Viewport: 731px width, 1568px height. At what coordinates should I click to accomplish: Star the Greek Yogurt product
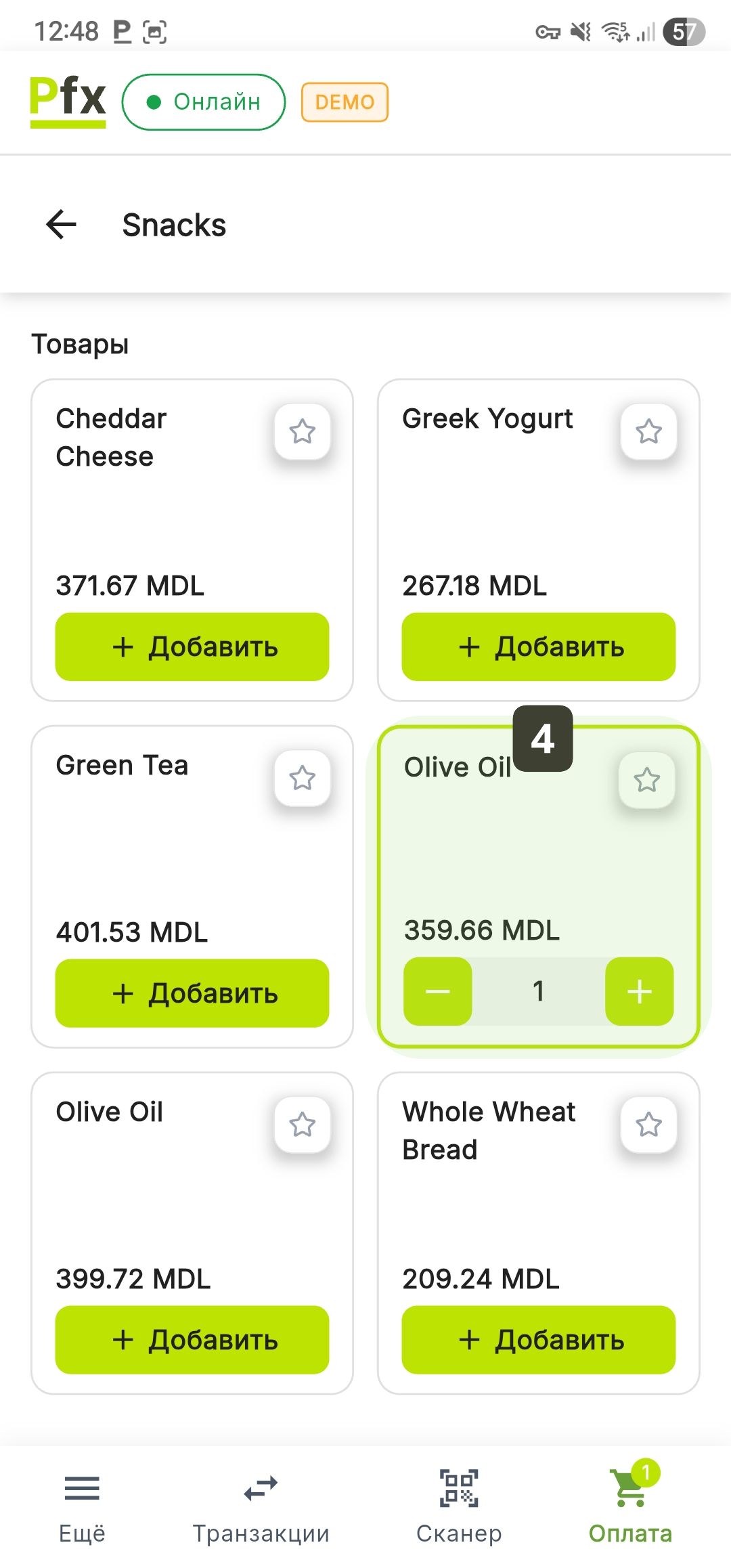click(x=648, y=431)
